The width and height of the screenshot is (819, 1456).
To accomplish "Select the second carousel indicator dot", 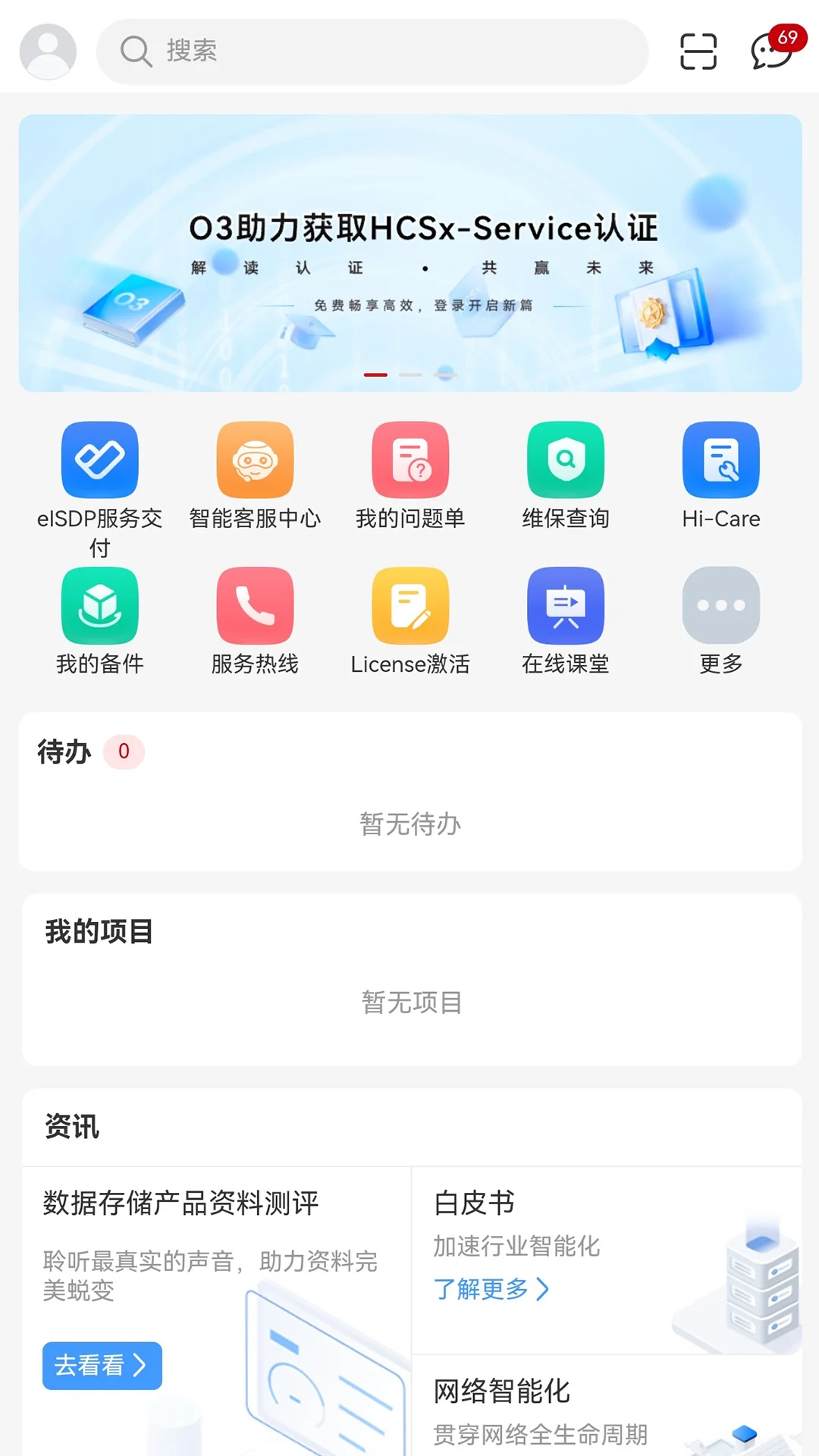I will click(411, 375).
